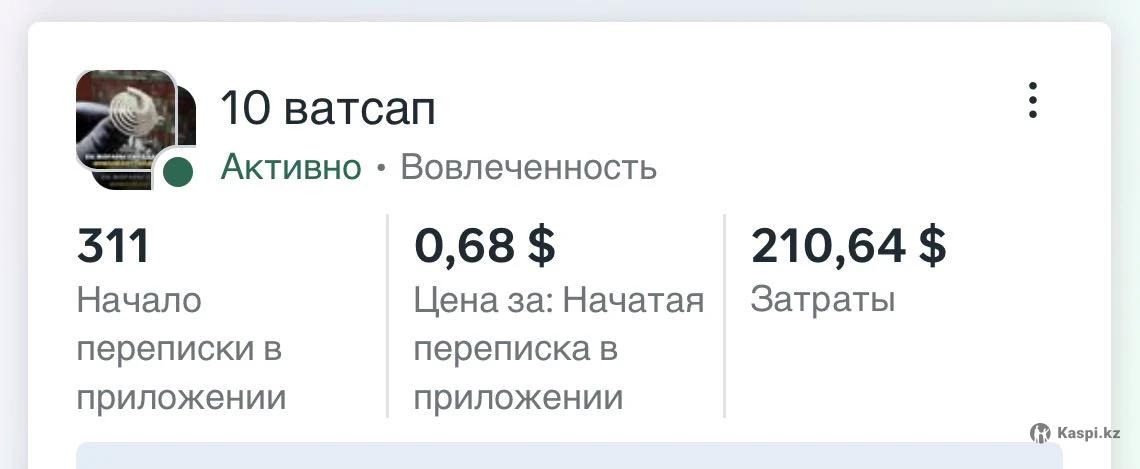This screenshot has width=1140, height=469.
Task: Open the three-dot menu for 10 ватсап
Action: (x=1033, y=101)
